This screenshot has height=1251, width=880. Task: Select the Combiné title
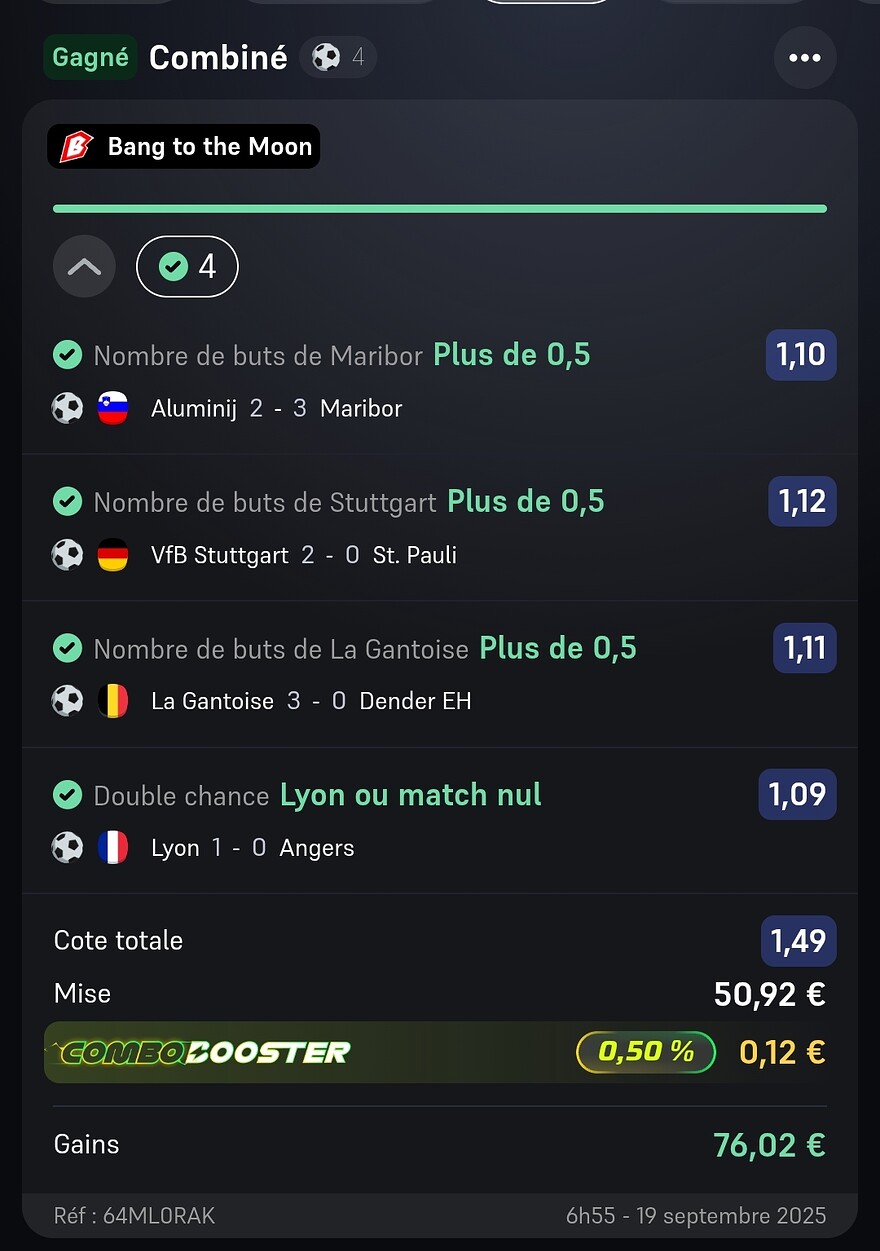point(218,57)
